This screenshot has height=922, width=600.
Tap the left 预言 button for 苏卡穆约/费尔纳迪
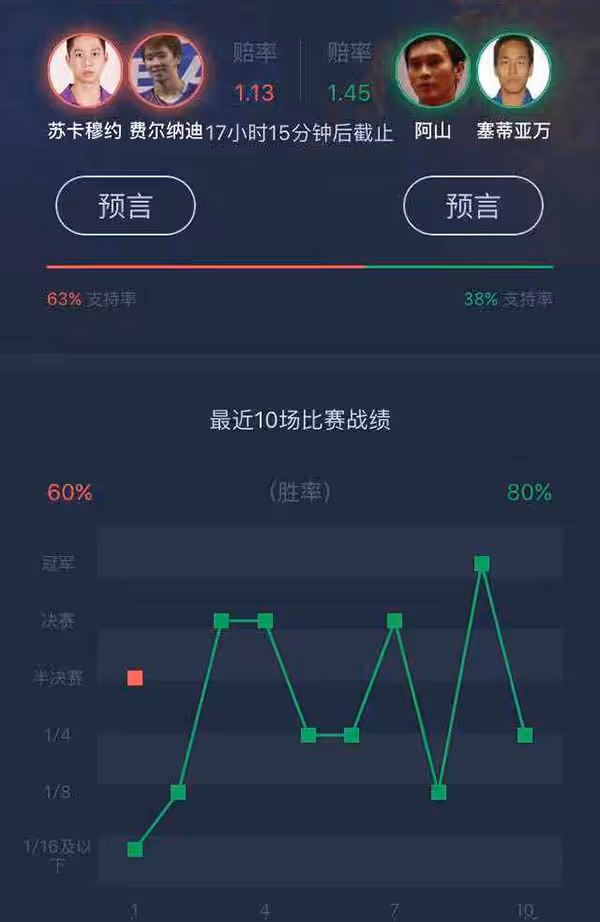[x=125, y=206]
